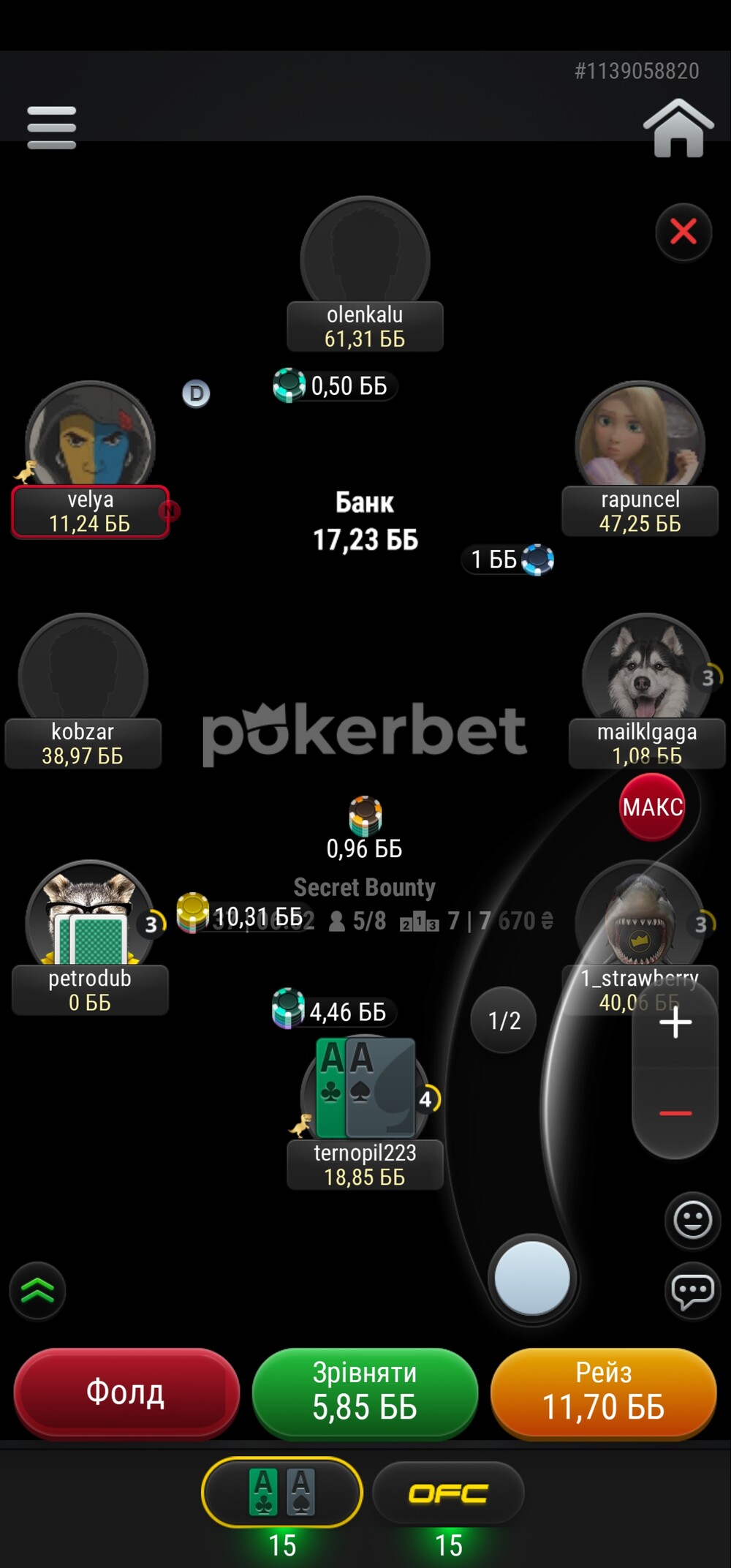
Task: Tap the bet slider handle
Action: (532, 1278)
